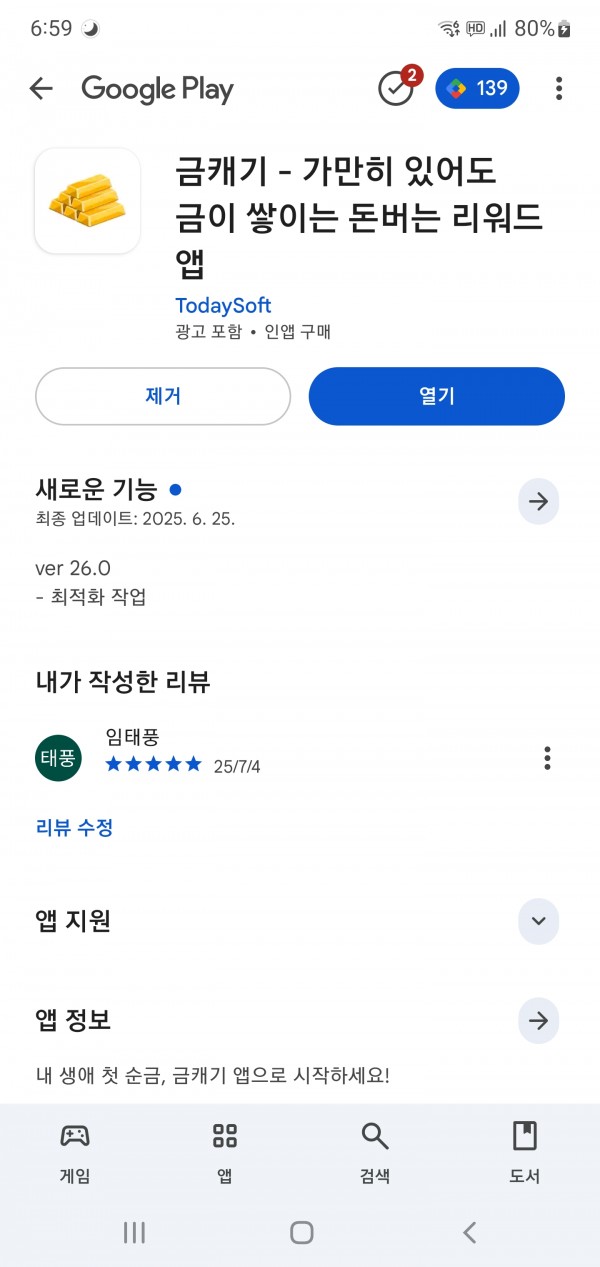Open the 앱 정보 details arrow
600x1267 pixels.
tap(539, 1021)
